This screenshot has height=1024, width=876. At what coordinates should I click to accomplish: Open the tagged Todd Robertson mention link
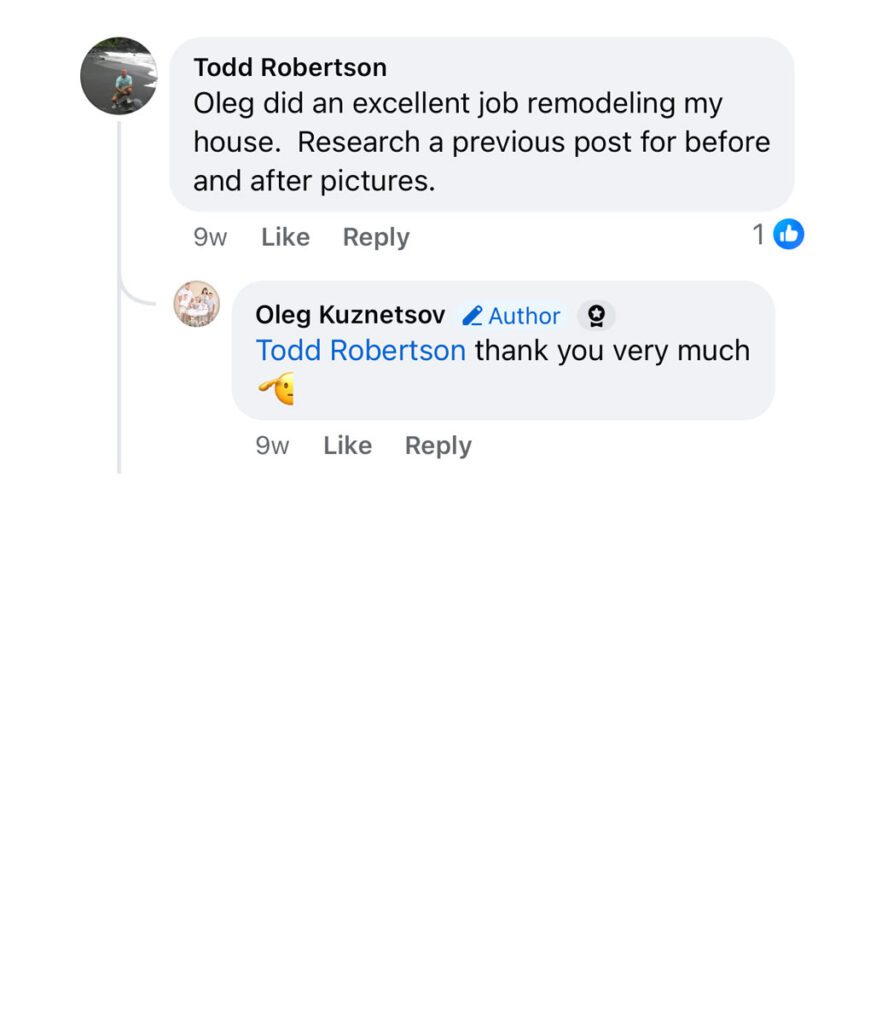(x=360, y=351)
